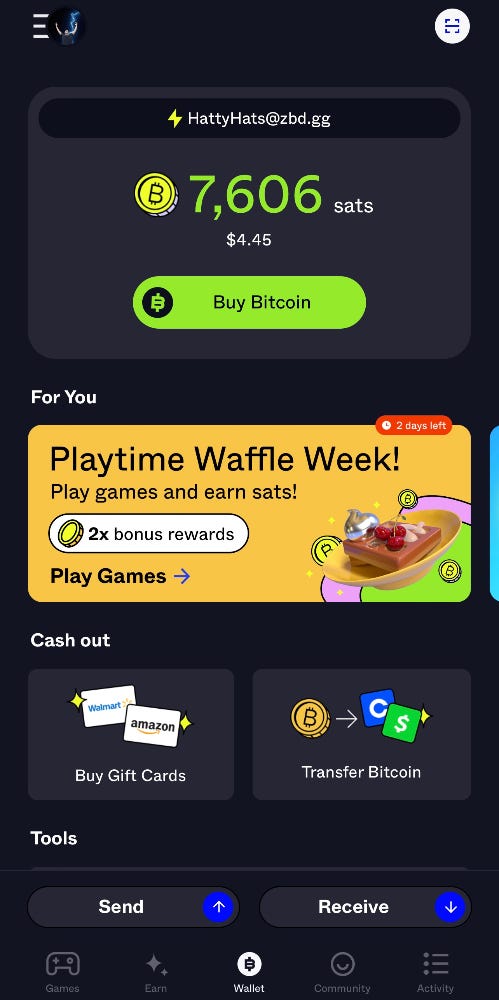Open the hamburger menu with profile avatar
This screenshot has width=499, height=1000.
click(58, 26)
